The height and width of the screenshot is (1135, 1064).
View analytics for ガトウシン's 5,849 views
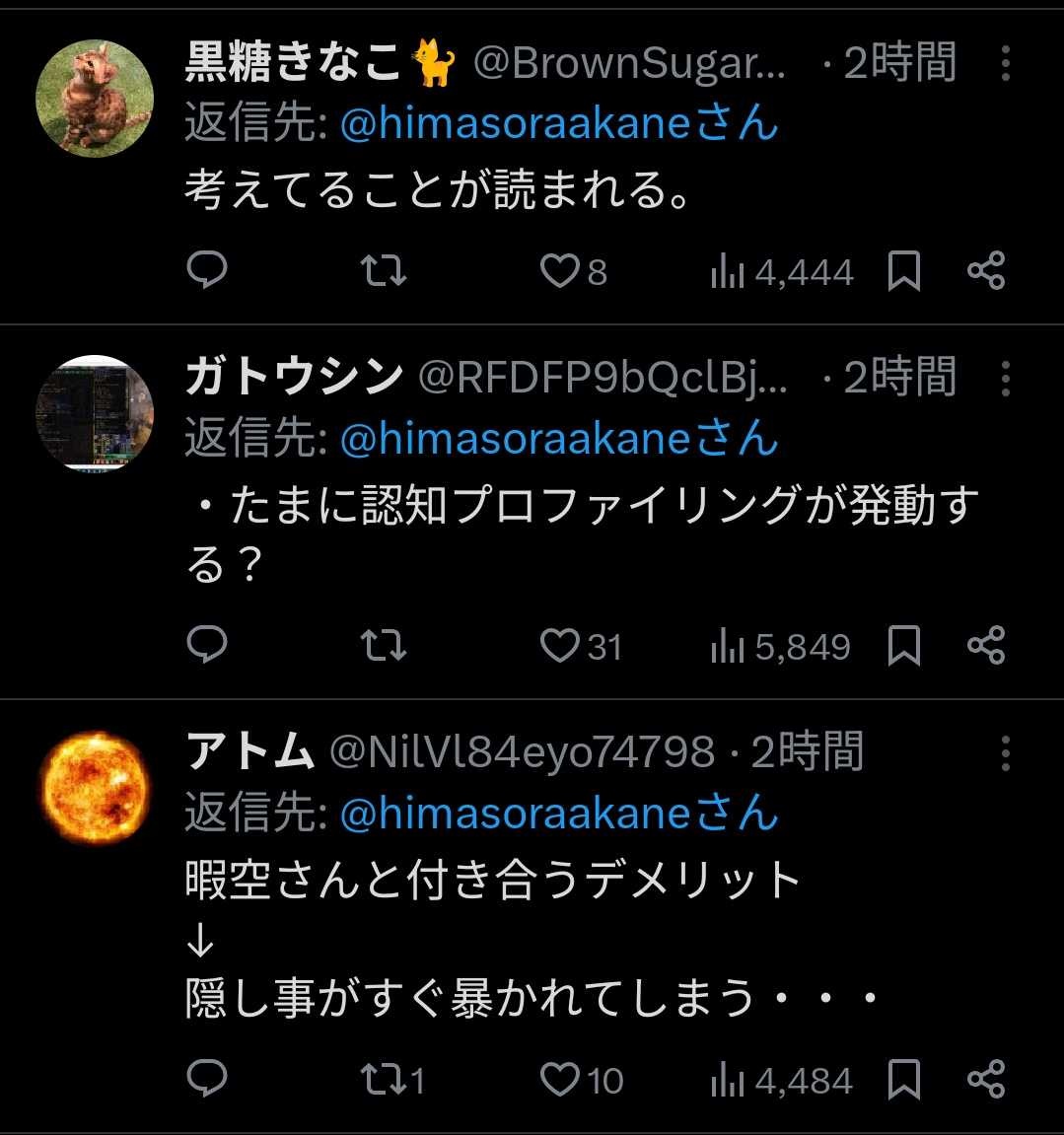(779, 647)
